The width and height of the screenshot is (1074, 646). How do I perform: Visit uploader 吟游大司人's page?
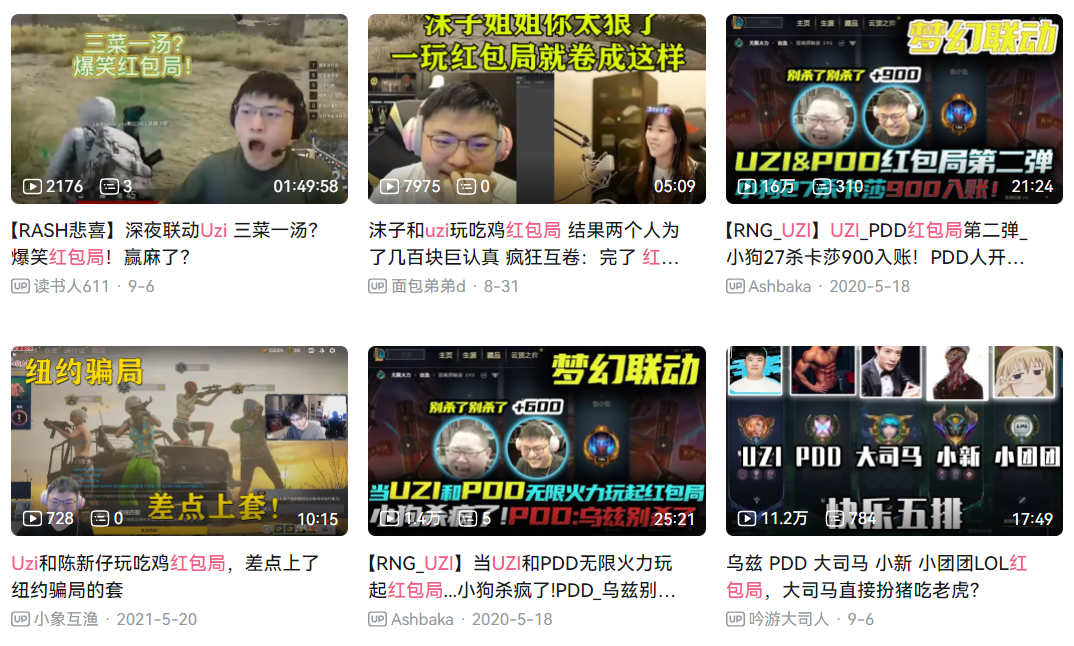pos(789,619)
